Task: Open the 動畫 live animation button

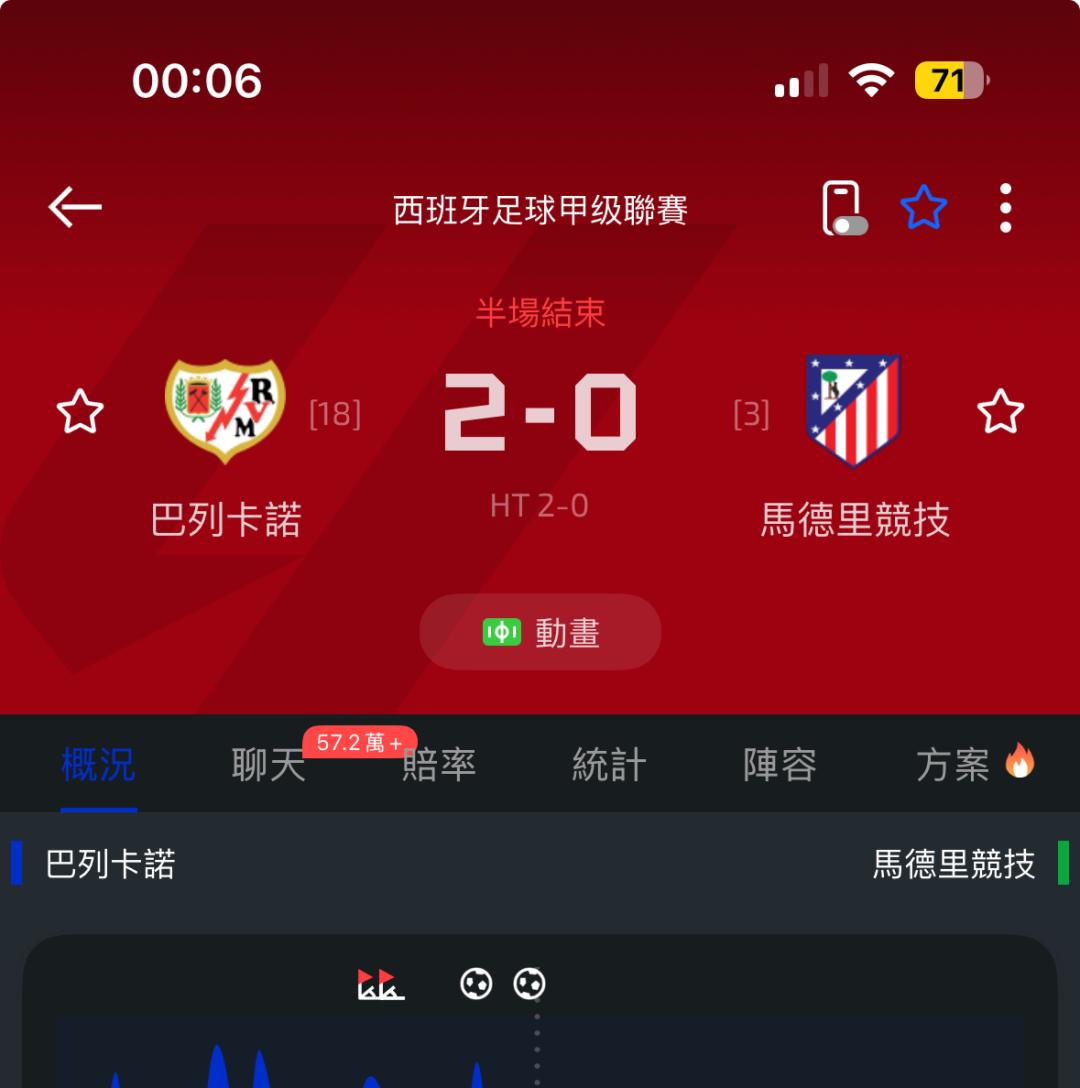Action: [x=540, y=632]
